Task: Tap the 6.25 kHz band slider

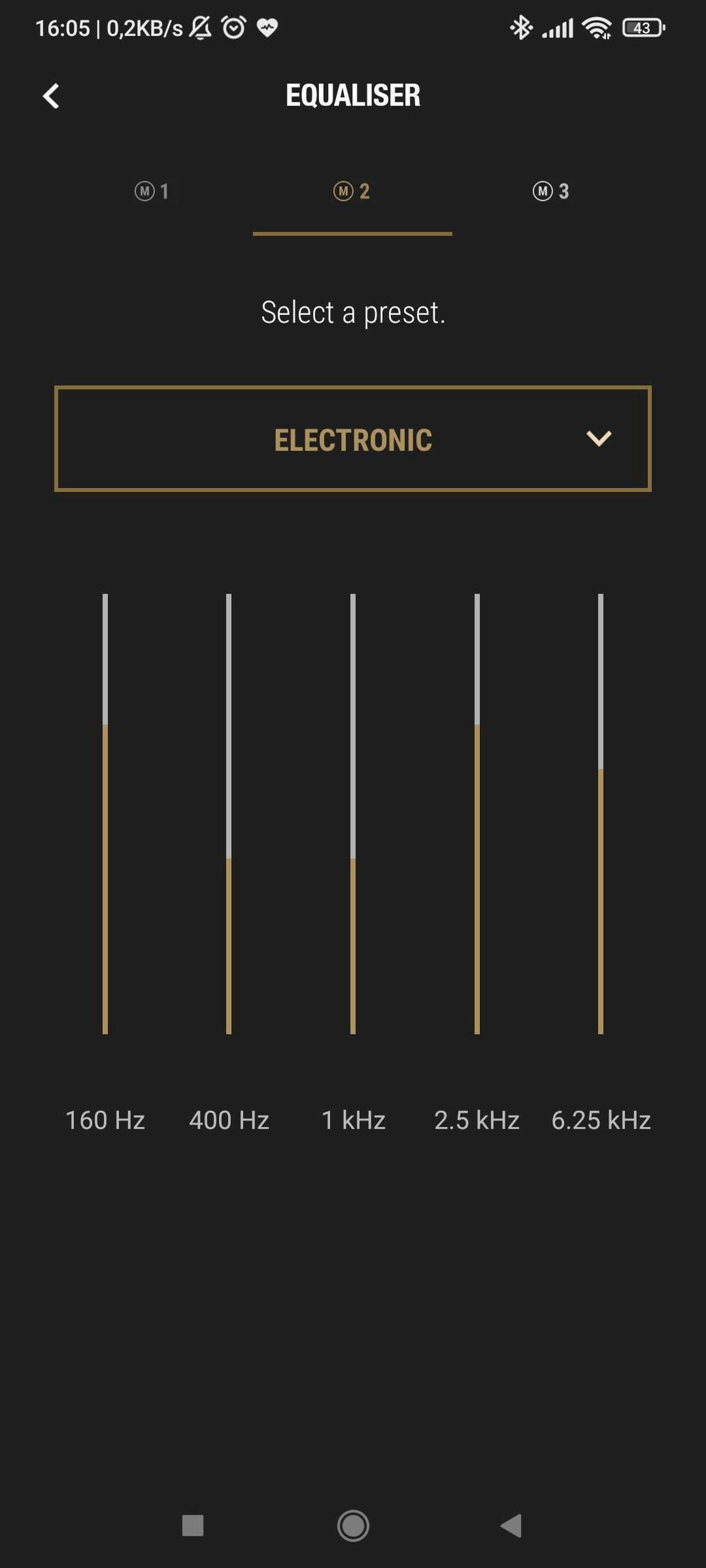Action: pyautogui.click(x=601, y=813)
